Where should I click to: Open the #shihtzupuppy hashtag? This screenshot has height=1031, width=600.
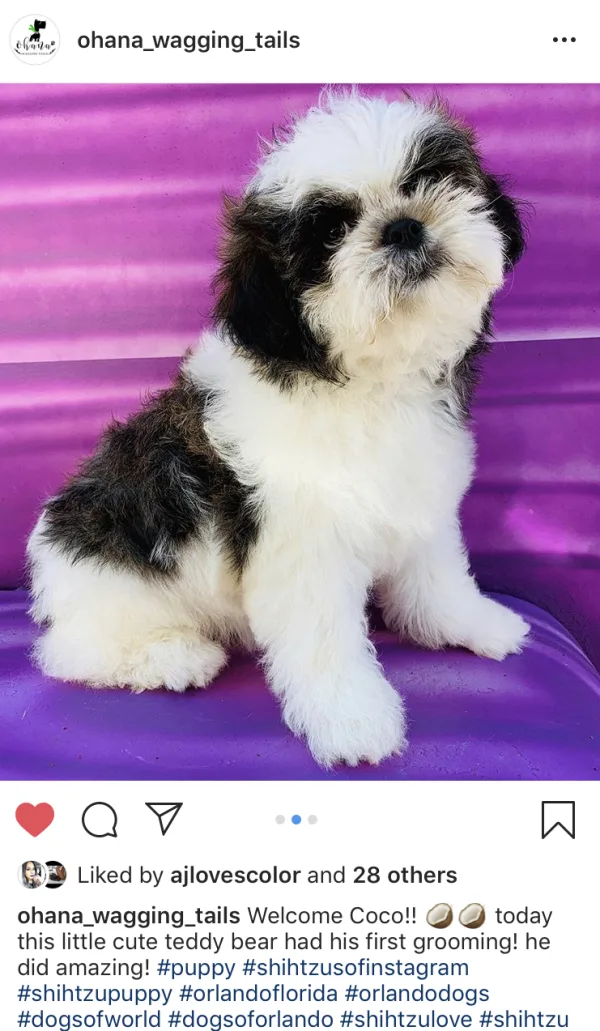pos(94,993)
